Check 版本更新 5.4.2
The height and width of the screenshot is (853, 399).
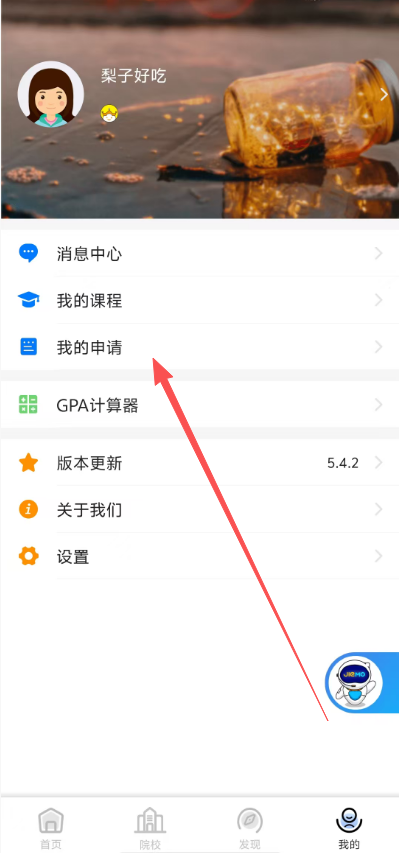pyautogui.click(x=199, y=463)
